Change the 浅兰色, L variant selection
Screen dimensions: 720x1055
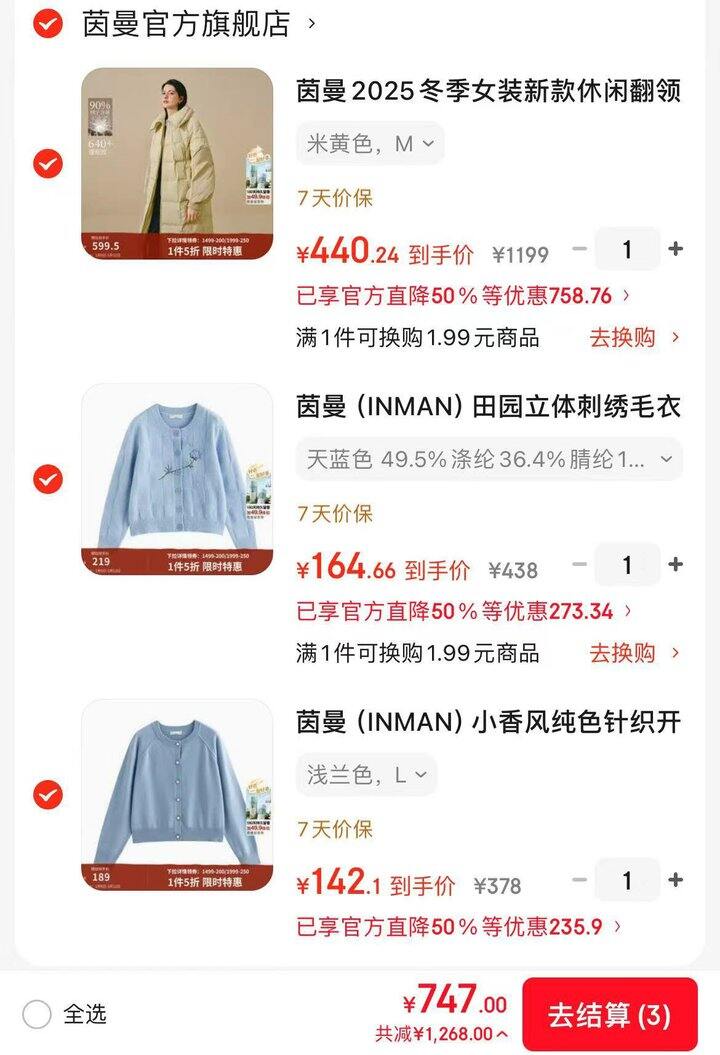366,775
